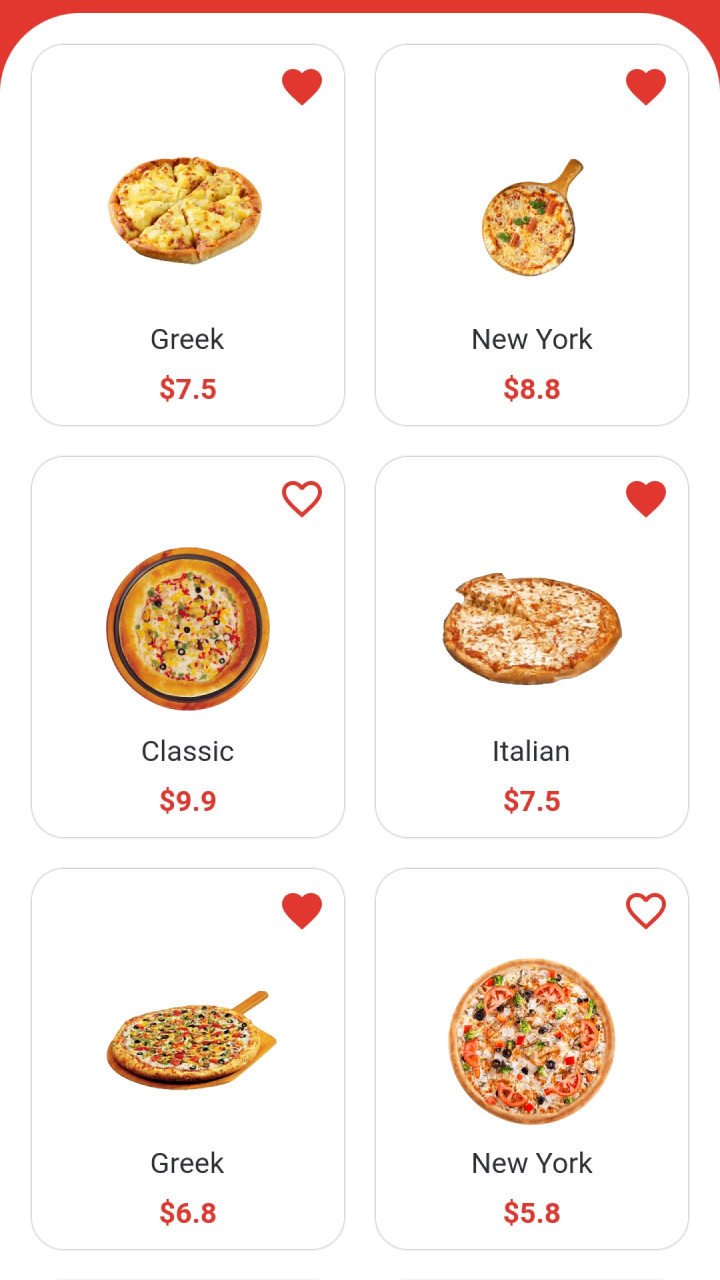Unlike the Italian pizza

[646, 499]
